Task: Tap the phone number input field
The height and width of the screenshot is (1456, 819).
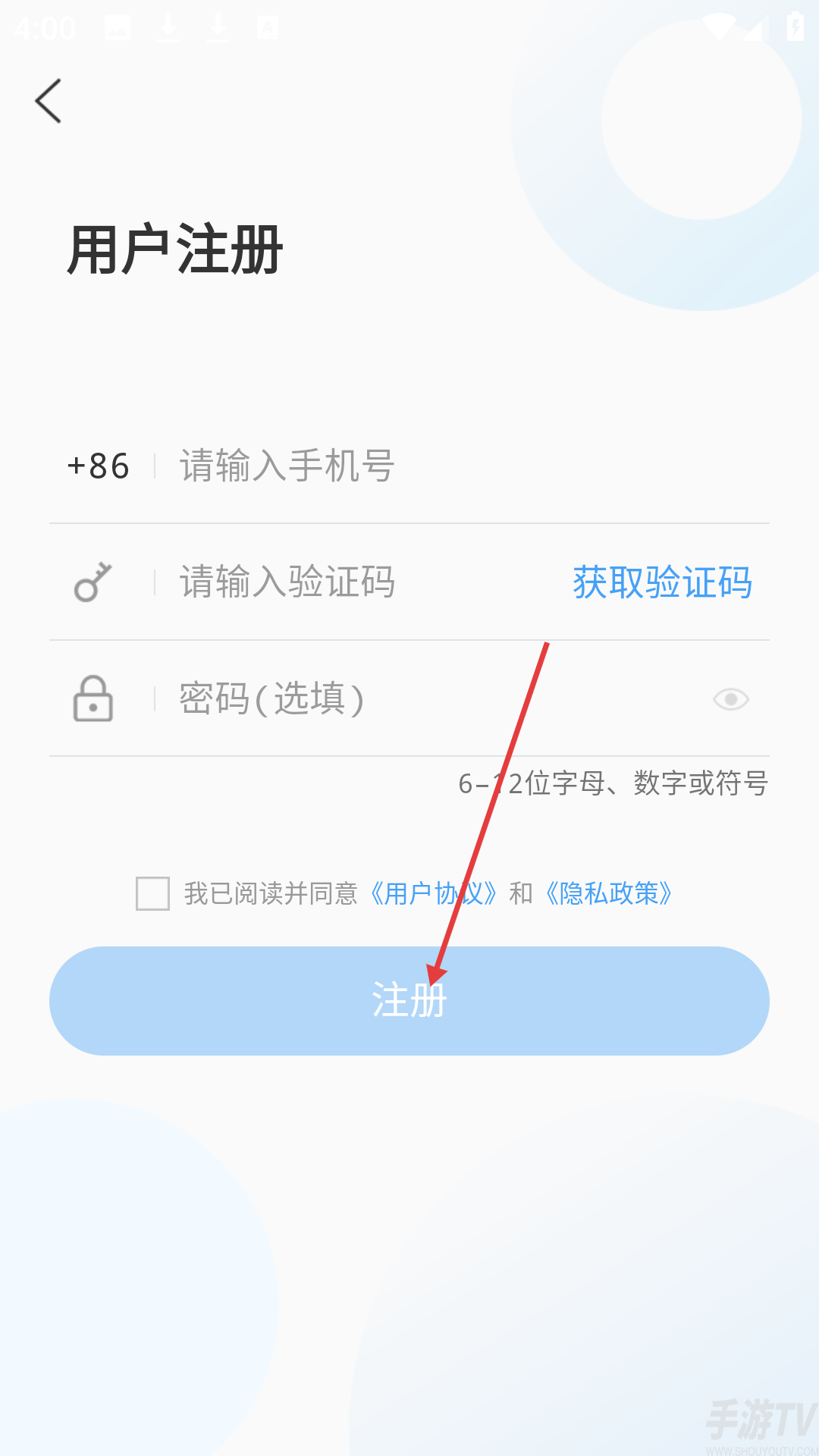Action: point(455,466)
